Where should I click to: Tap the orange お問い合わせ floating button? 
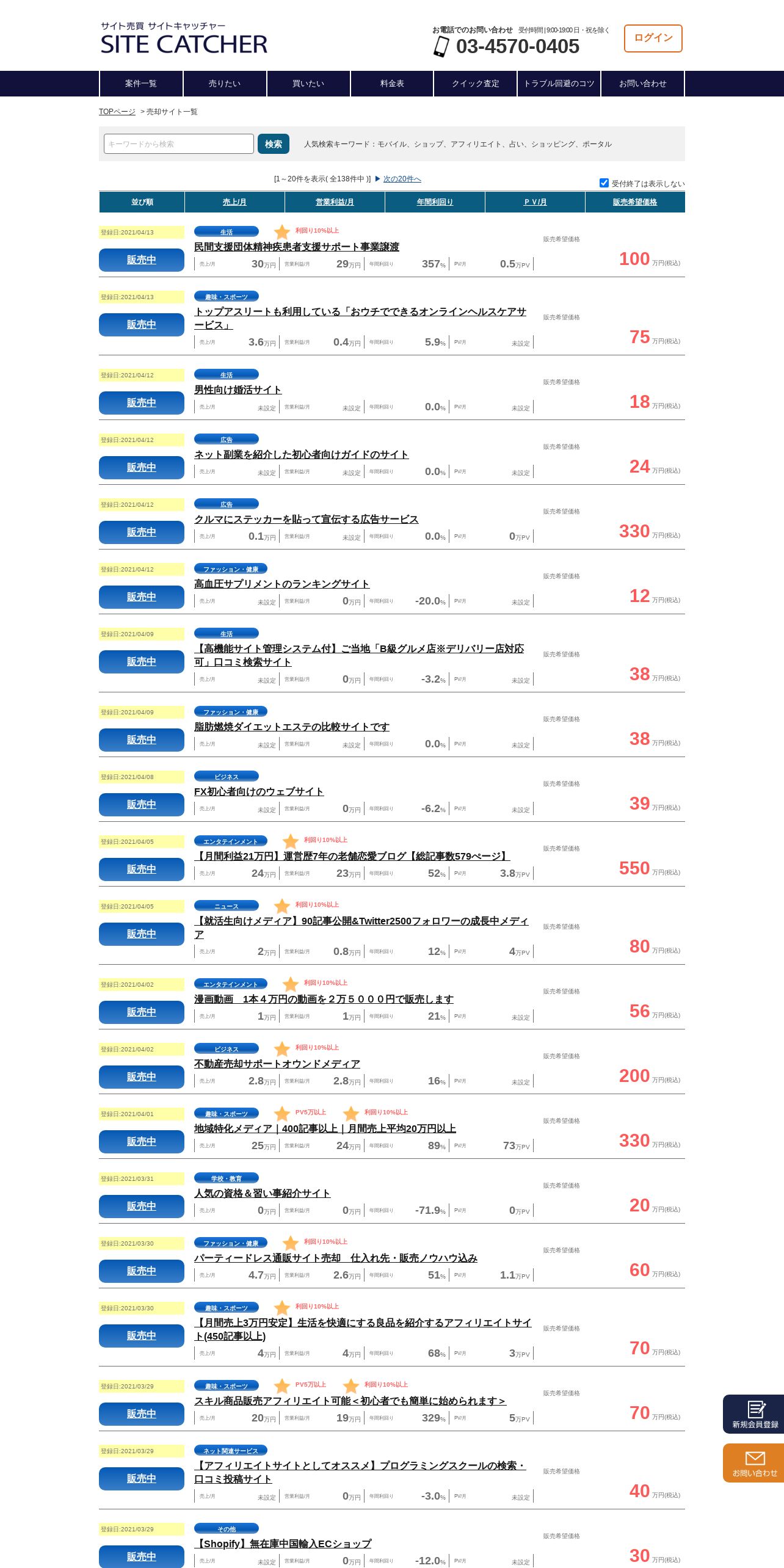(755, 1463)
